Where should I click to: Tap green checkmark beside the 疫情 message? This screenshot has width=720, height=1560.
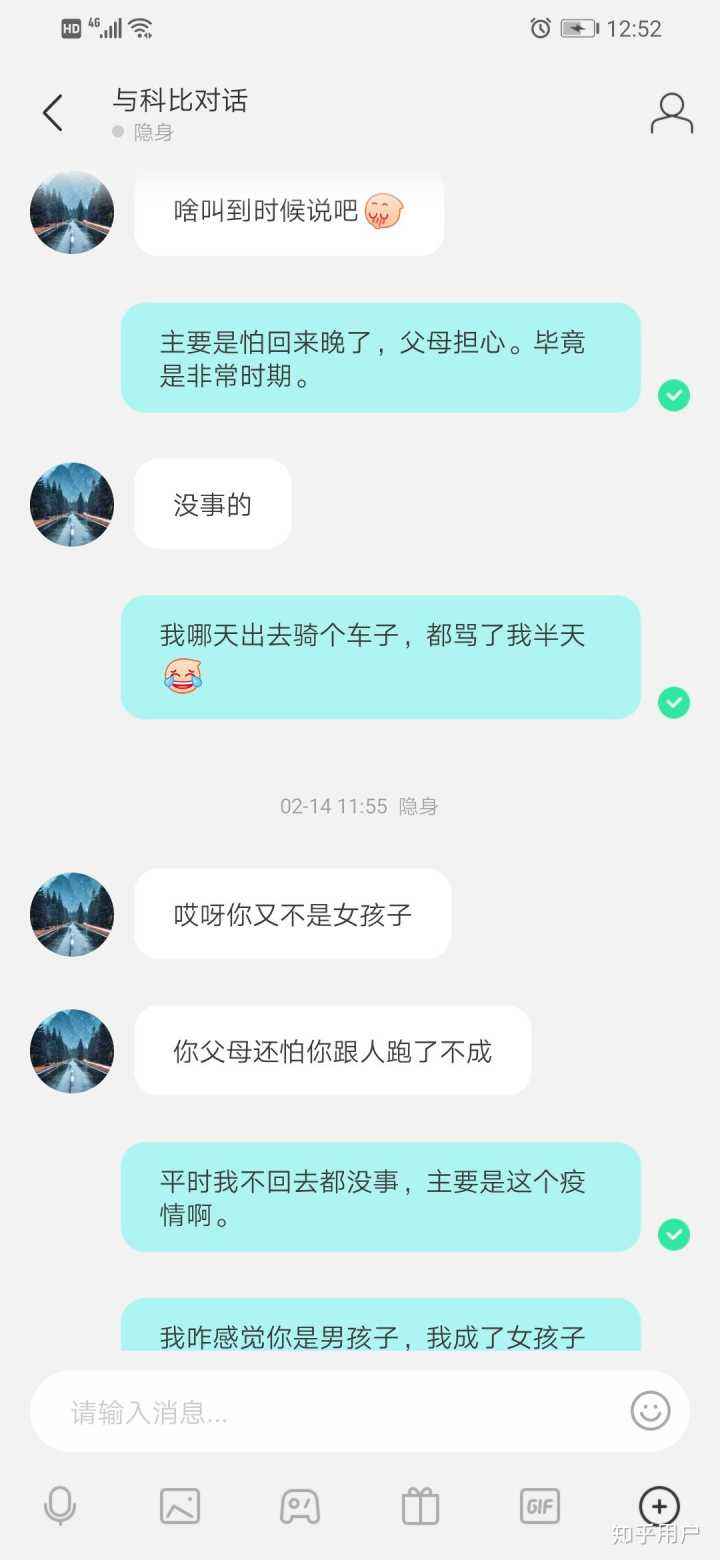tap(673, 1235)
